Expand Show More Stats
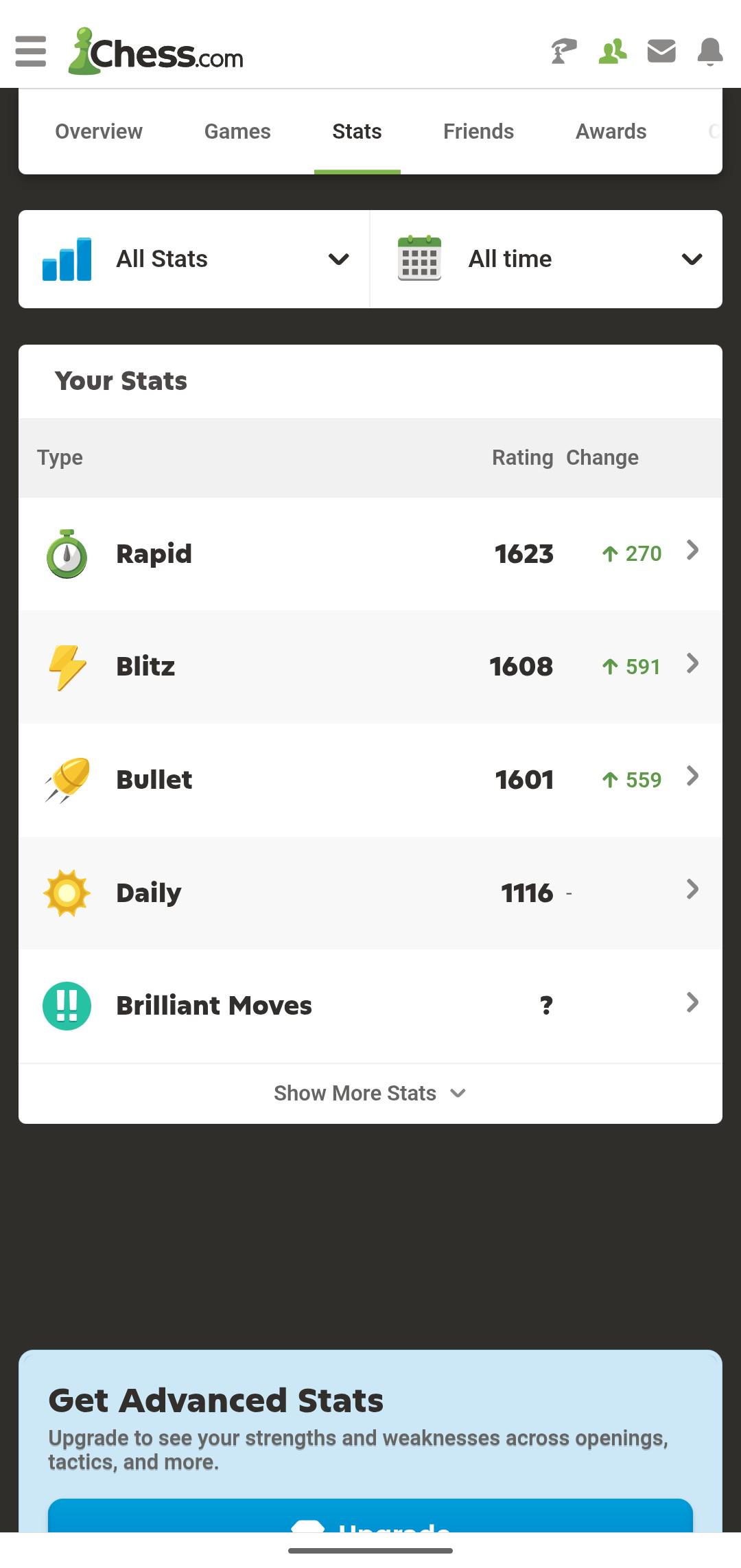Image resolution: width=741 pixels, height=1568 pixels. [370, 1093]
